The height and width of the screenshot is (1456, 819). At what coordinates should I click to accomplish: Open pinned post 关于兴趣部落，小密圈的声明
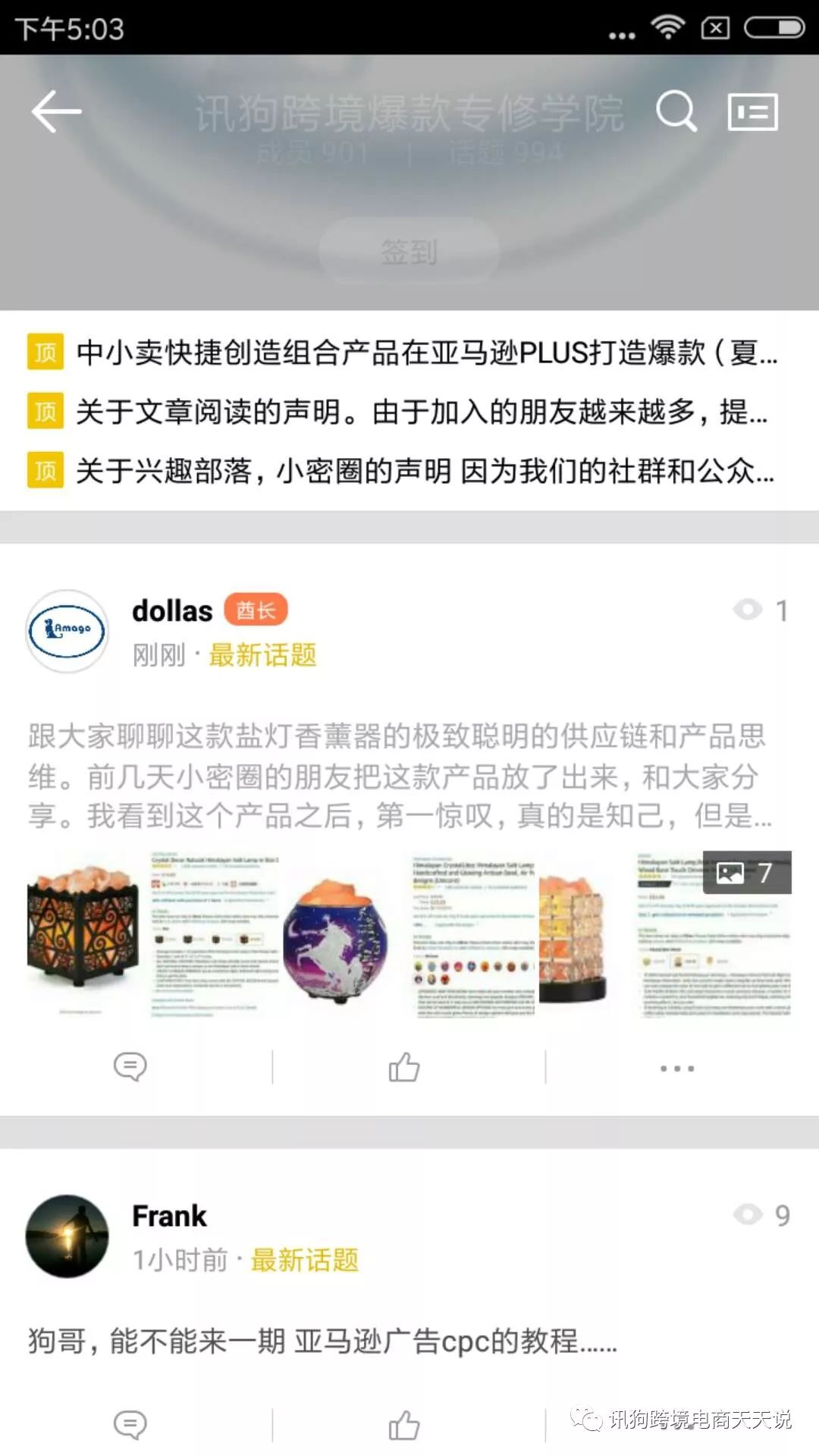[x=423, y=471]
